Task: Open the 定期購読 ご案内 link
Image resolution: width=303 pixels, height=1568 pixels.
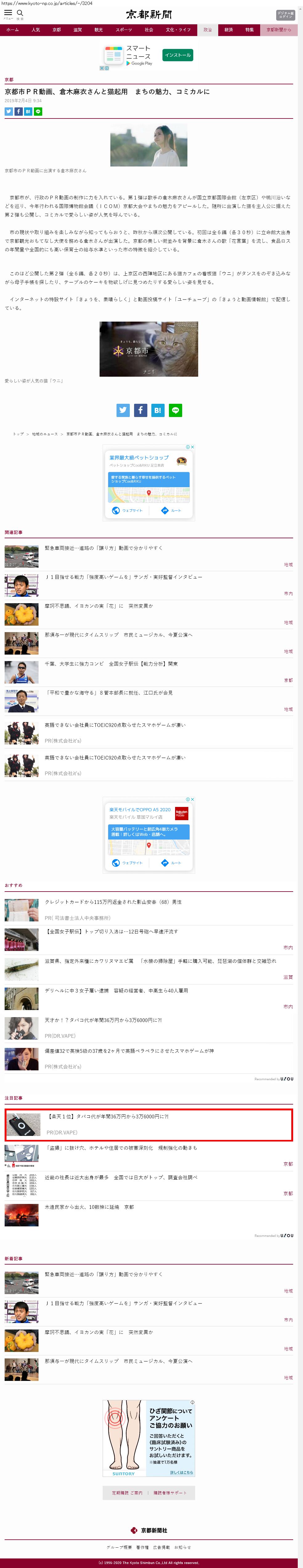Action: click(x=127, y=1493)
